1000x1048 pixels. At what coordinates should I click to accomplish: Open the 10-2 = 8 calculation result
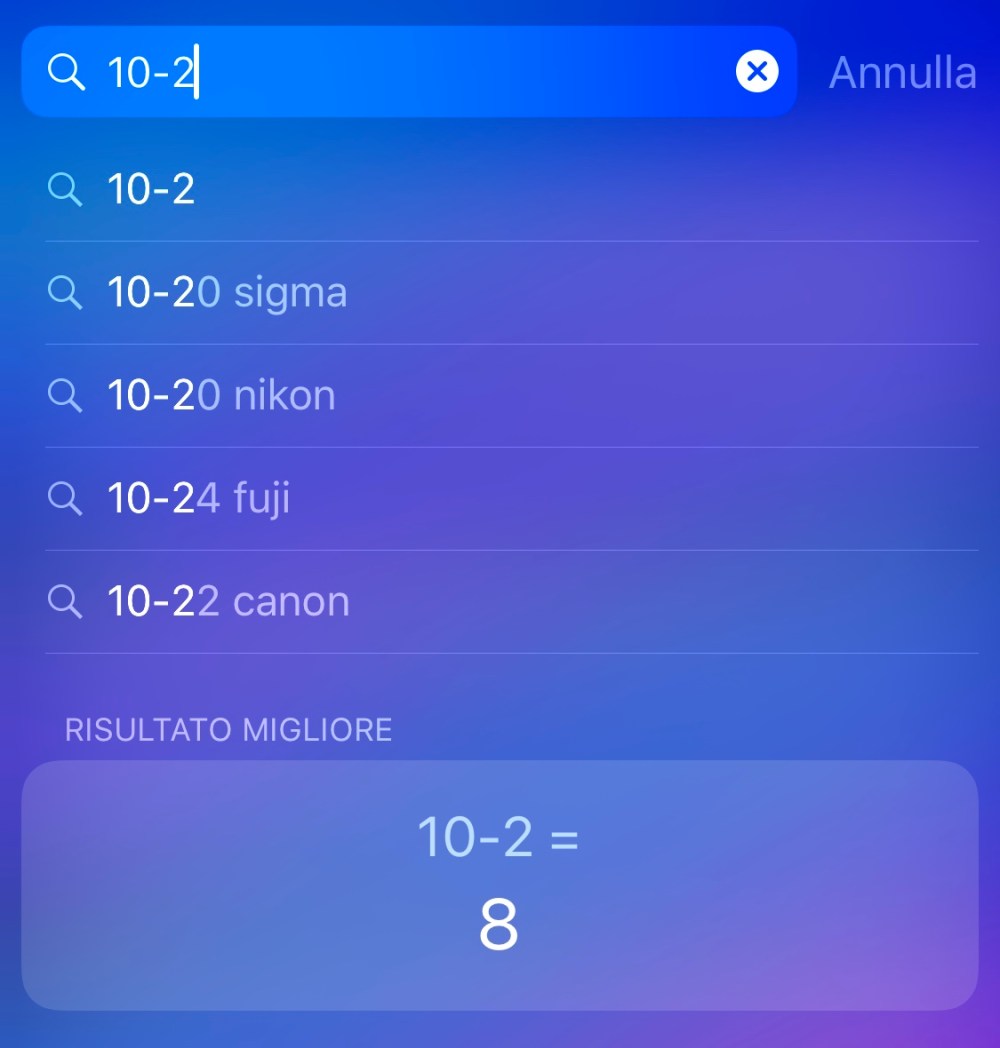pos(499,884)
